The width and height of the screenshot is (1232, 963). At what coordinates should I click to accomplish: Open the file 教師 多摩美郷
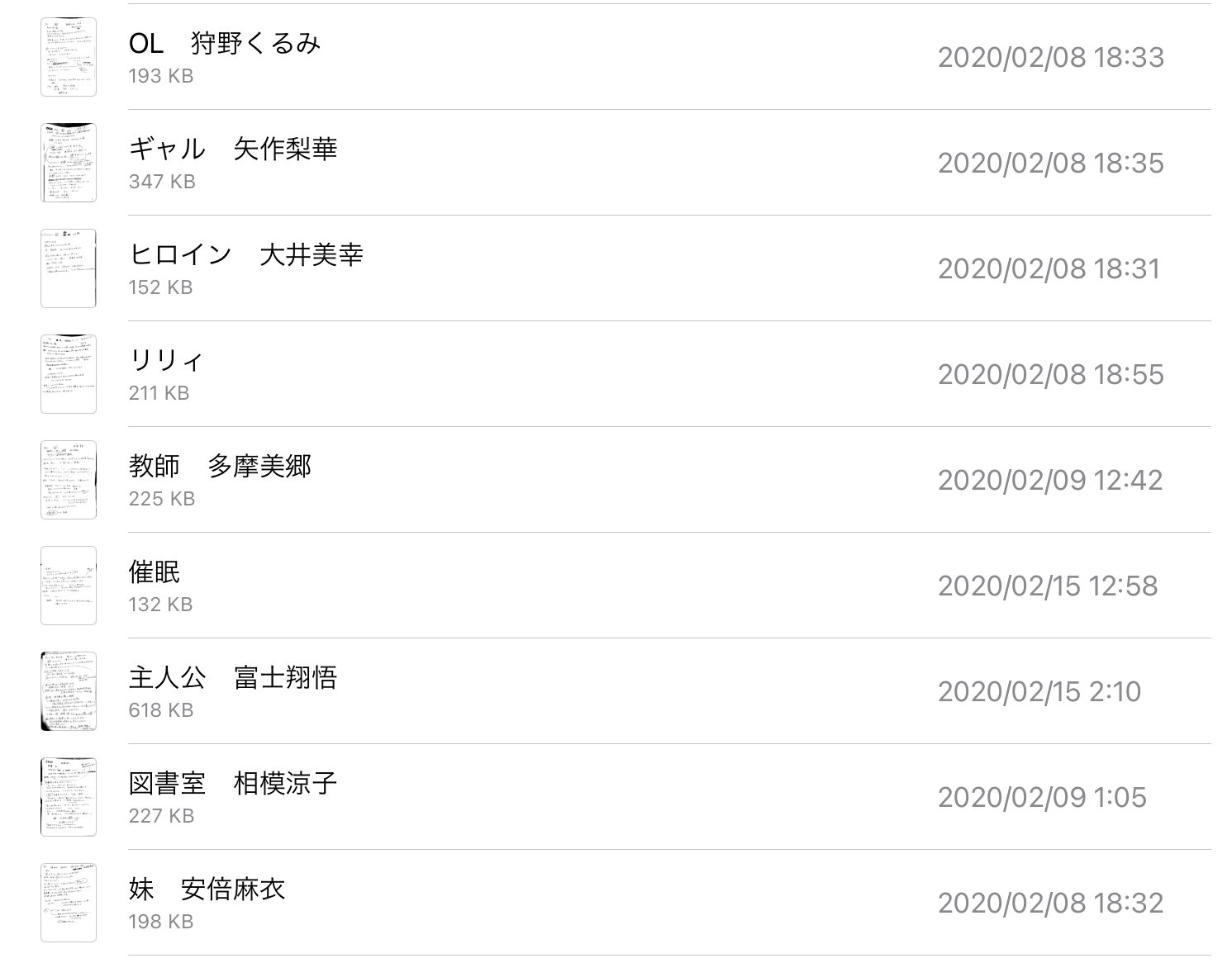(x=220, y=467)
